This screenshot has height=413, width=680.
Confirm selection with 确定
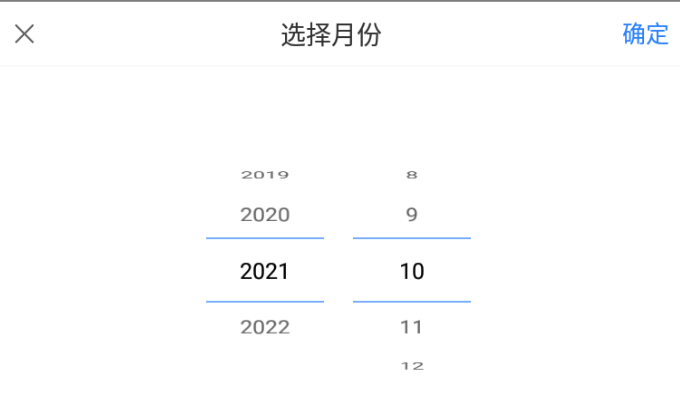[x=645, y=34]
